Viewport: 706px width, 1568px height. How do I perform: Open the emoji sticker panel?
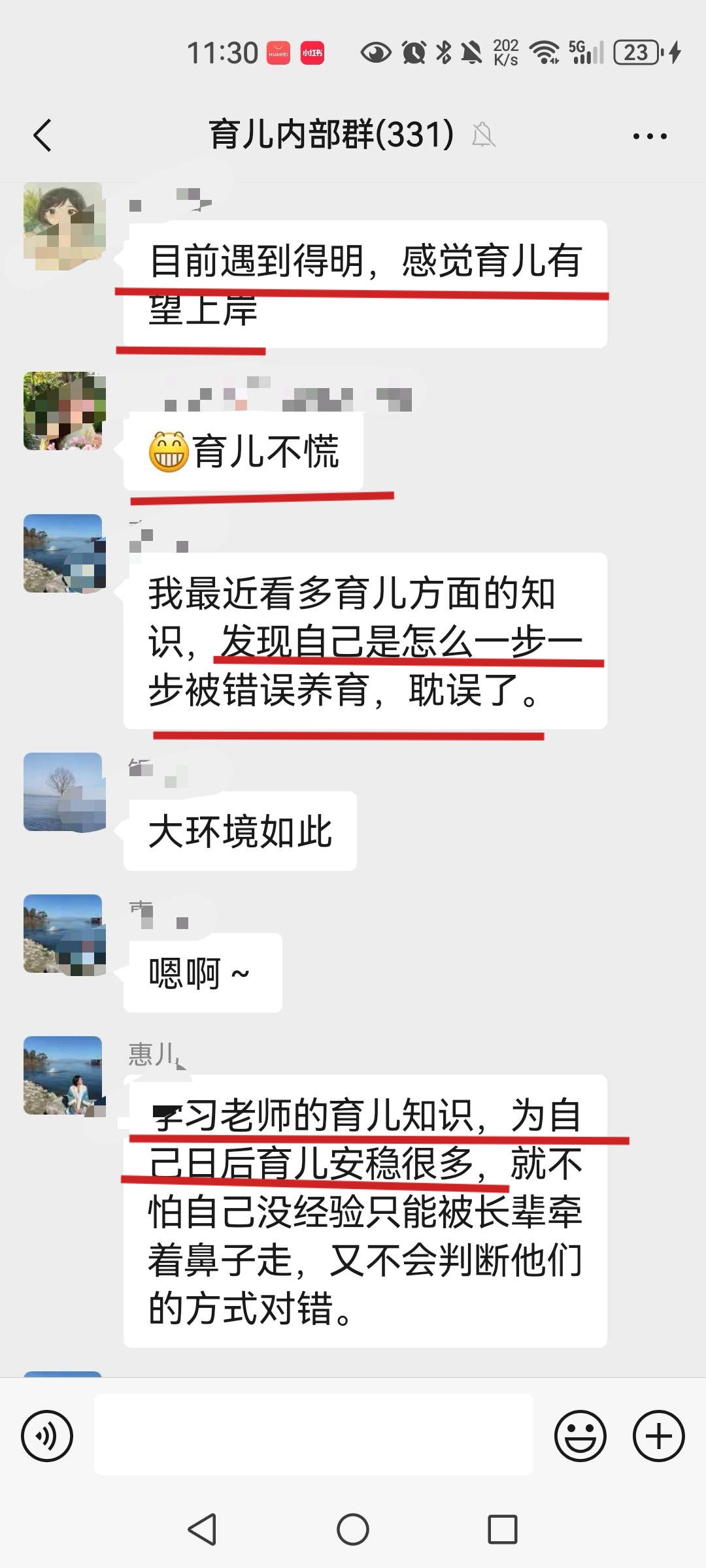coord(580,1435)
